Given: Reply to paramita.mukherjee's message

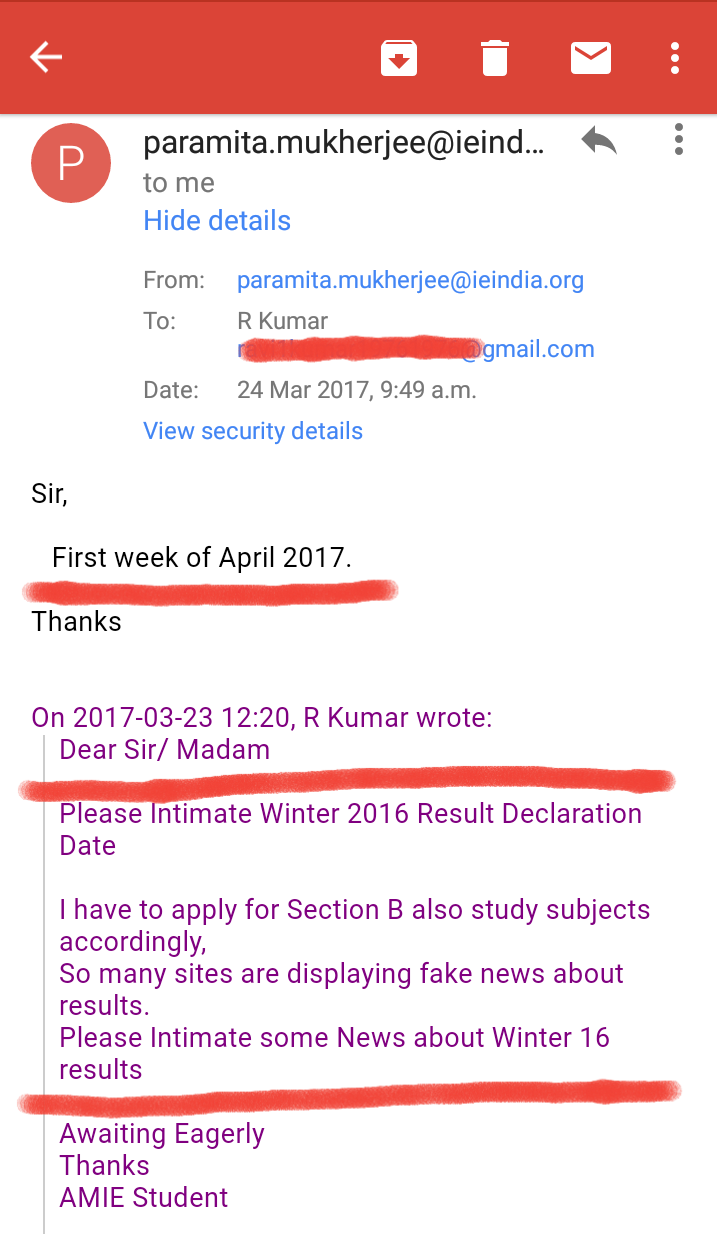Looking at the screenshot, I should click(x=599, y=141).
